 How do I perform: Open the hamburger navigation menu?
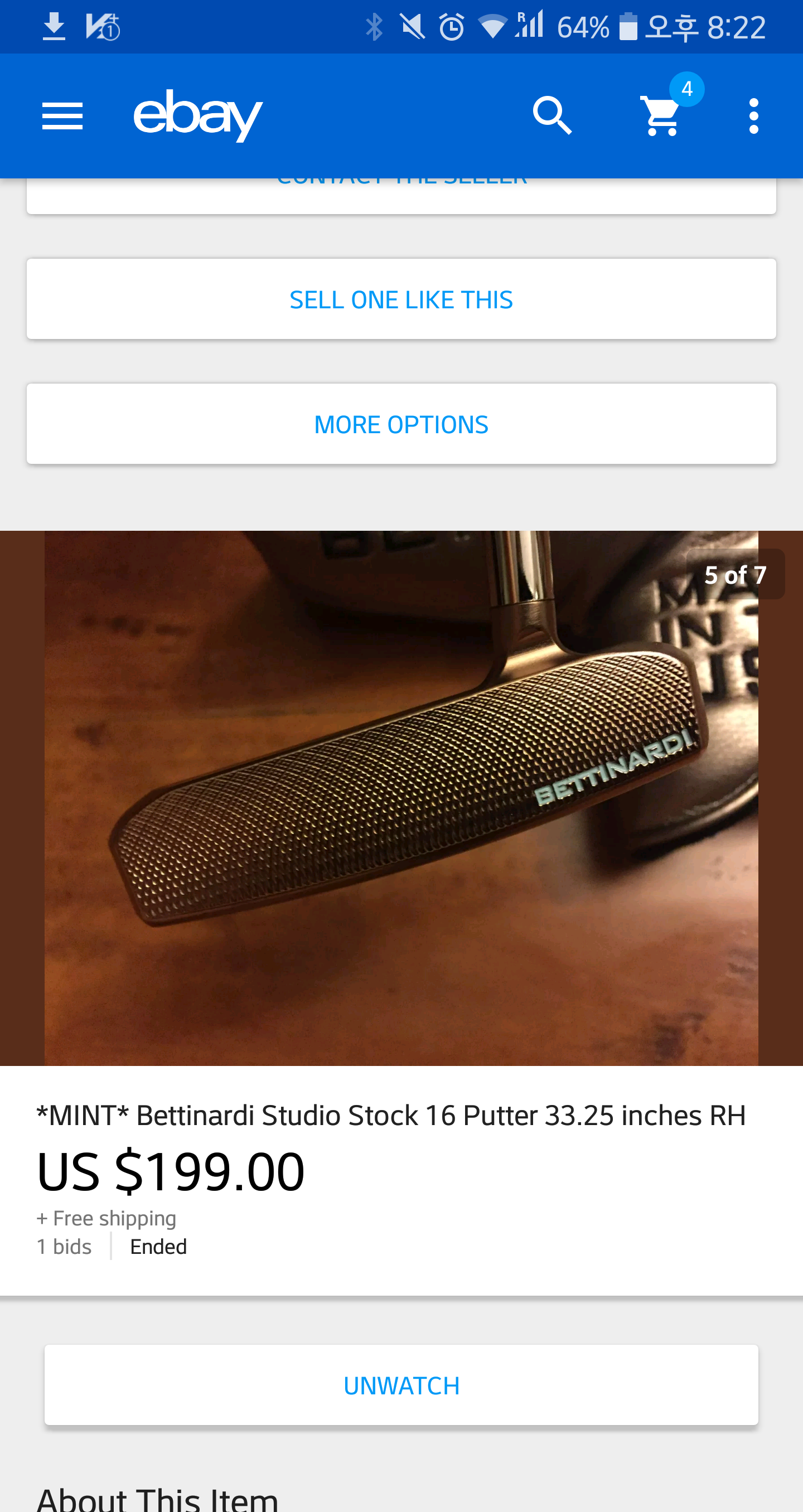pyautogui.click(x=62, y=115)
